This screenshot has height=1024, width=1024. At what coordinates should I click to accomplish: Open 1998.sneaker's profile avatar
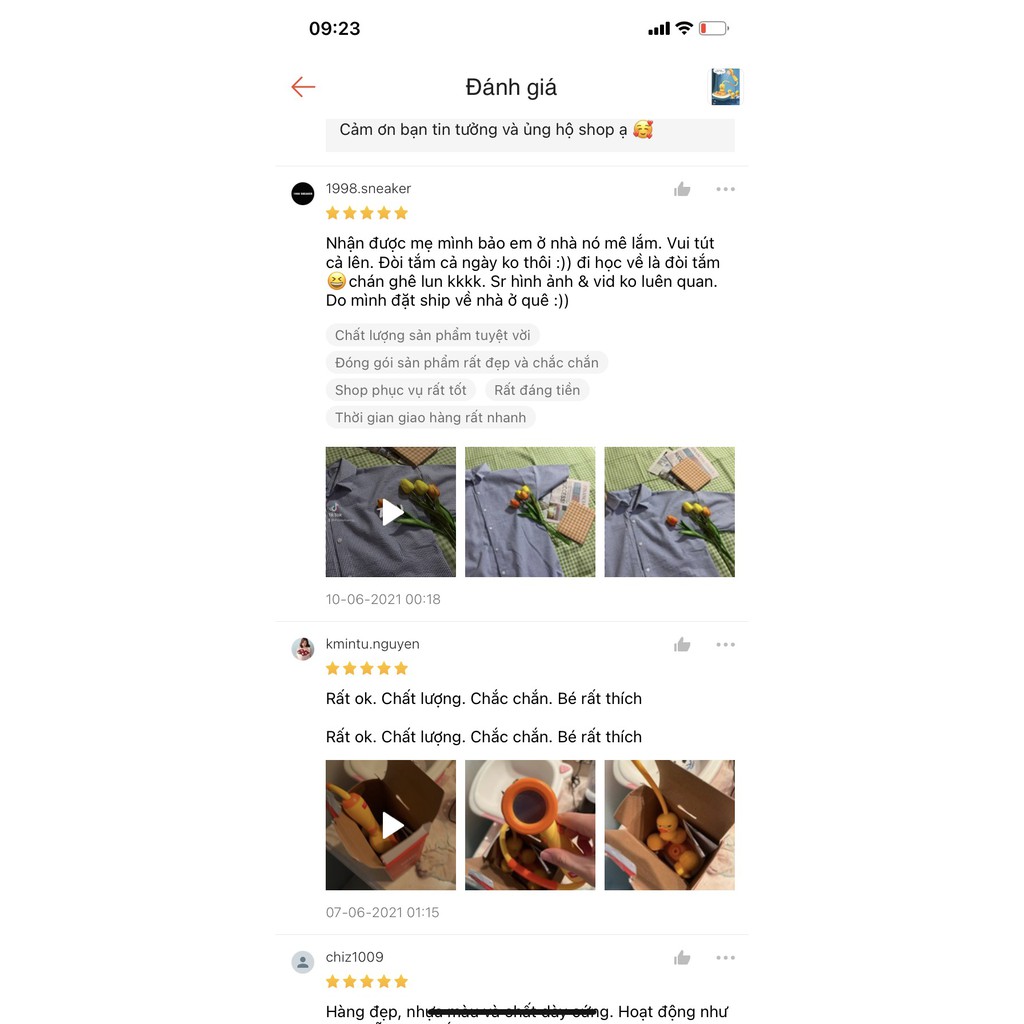303,194
